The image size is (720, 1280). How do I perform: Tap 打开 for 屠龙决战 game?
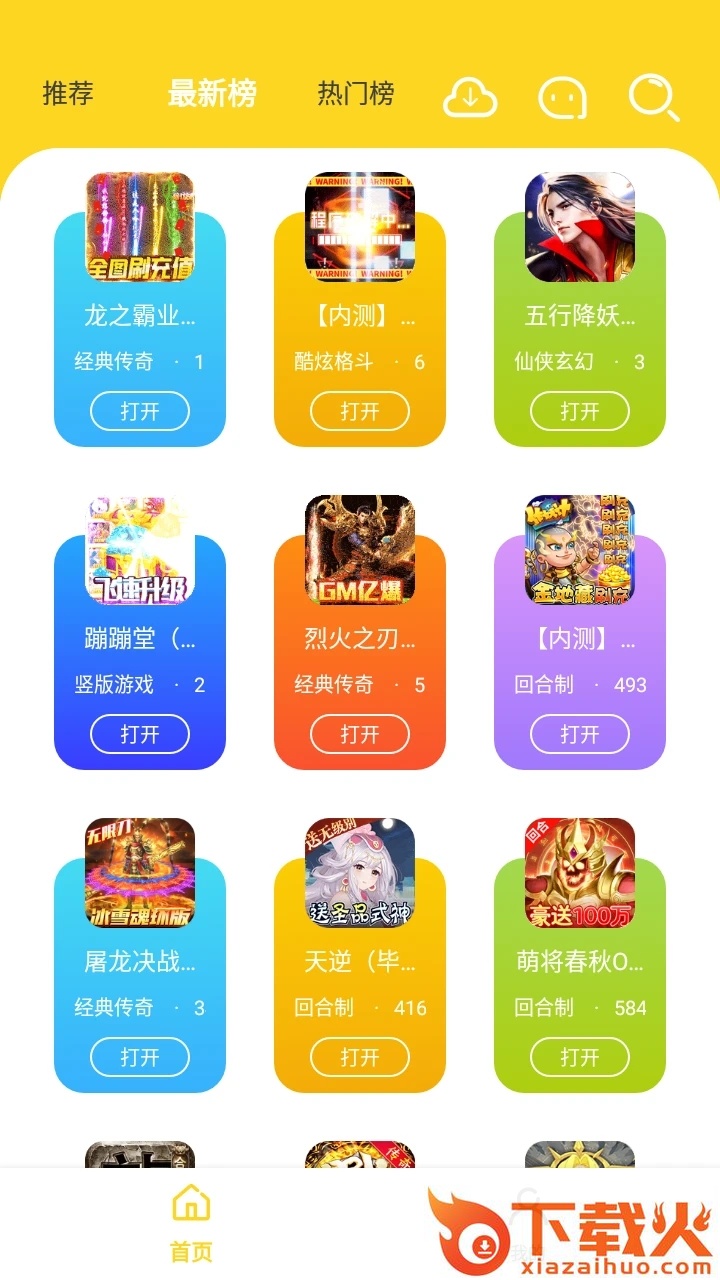tap(140, 1057)
